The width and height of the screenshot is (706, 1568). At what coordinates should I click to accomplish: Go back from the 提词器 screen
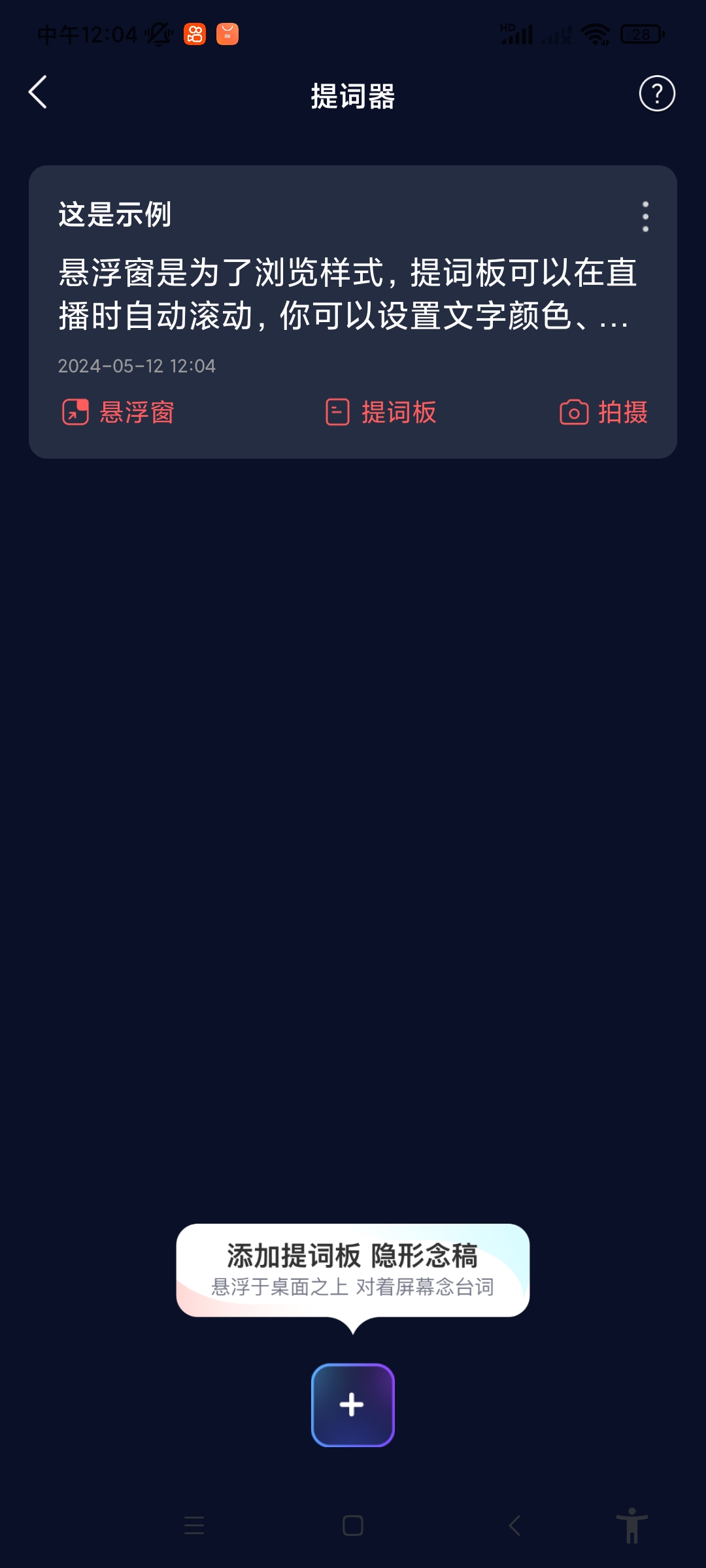[38, 92]
